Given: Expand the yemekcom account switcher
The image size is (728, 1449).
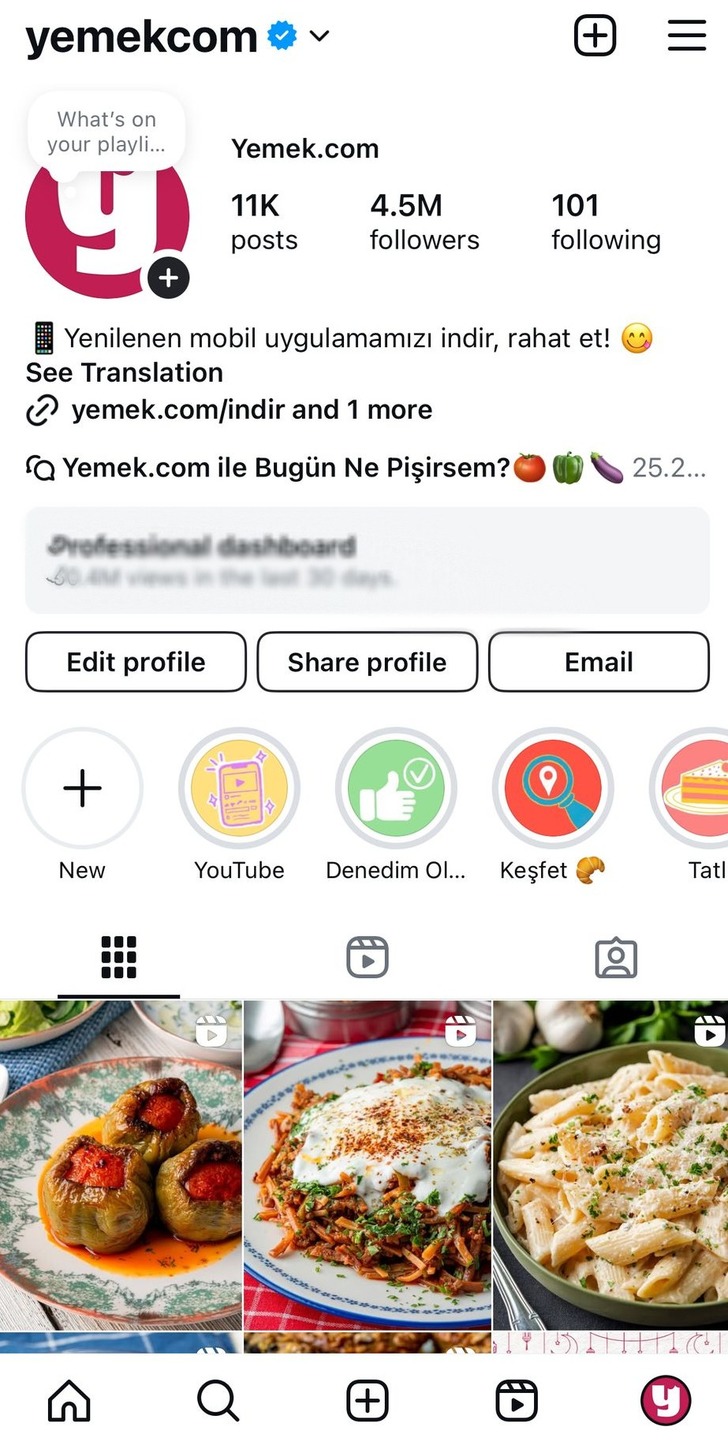Looking at the screenshot, I should click(x=319, y=37).
